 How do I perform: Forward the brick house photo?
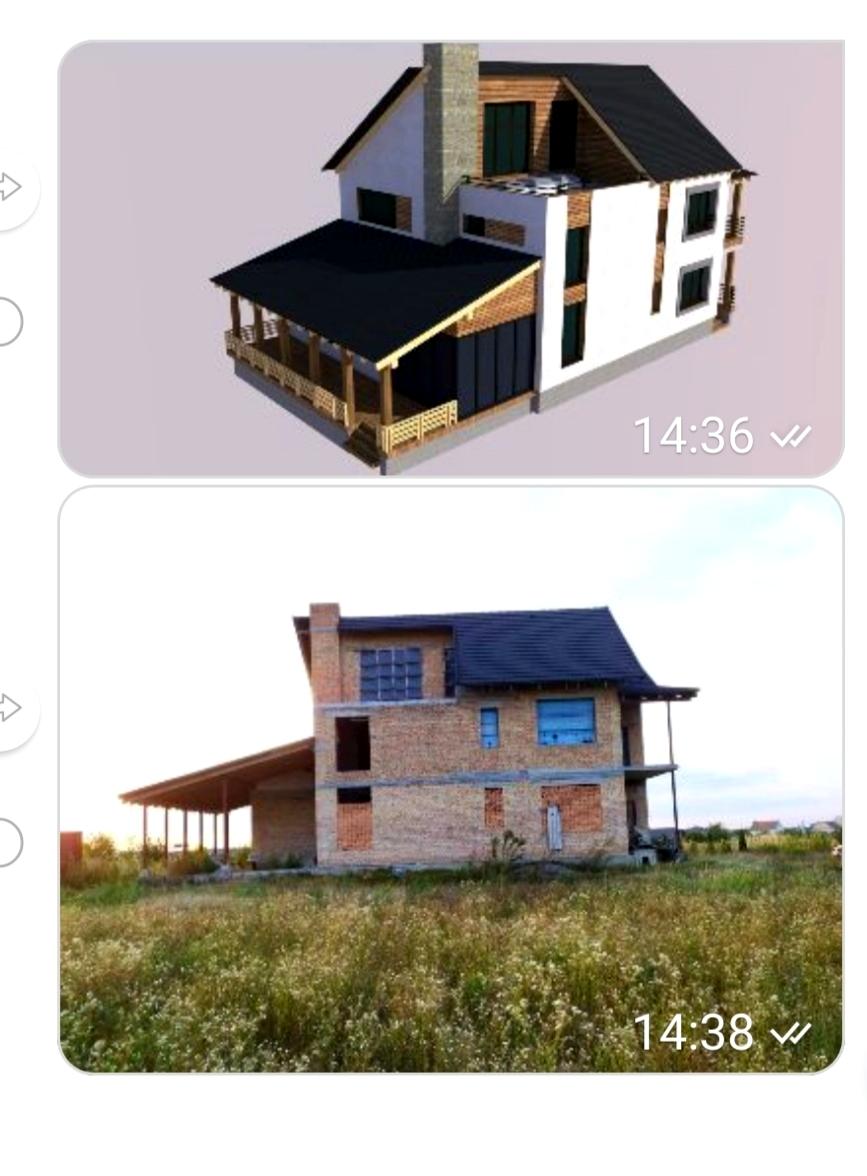(10, 708)
